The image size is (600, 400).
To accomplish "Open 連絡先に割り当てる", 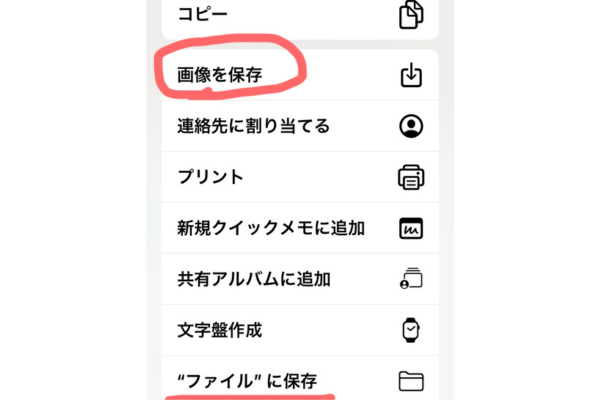I will click(x=300, y=126).
